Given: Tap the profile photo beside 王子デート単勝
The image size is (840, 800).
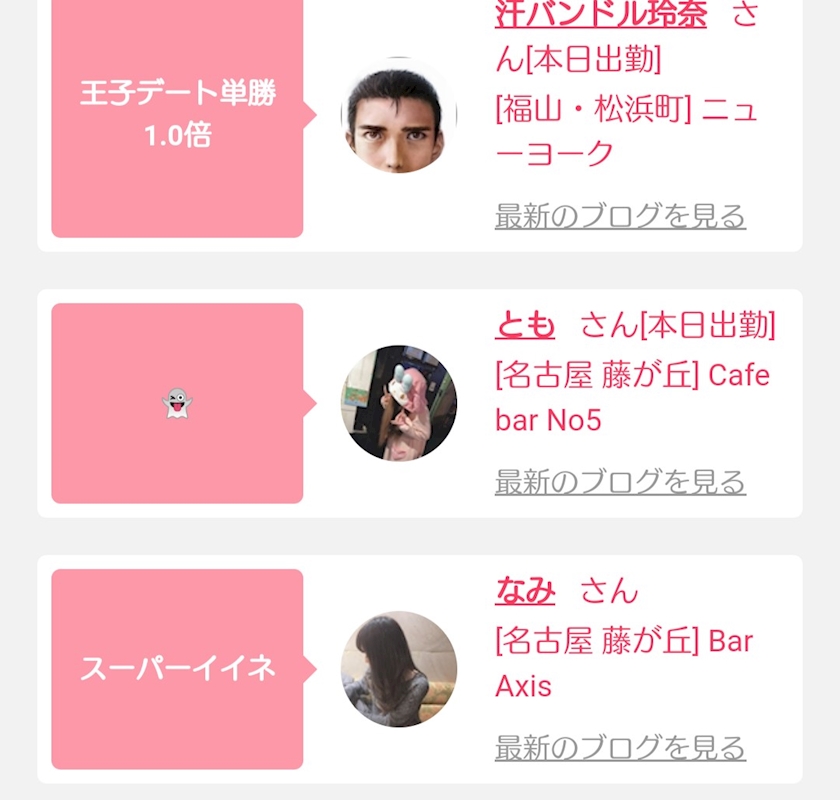Looking at the screenshot, I should pos(399,115).
